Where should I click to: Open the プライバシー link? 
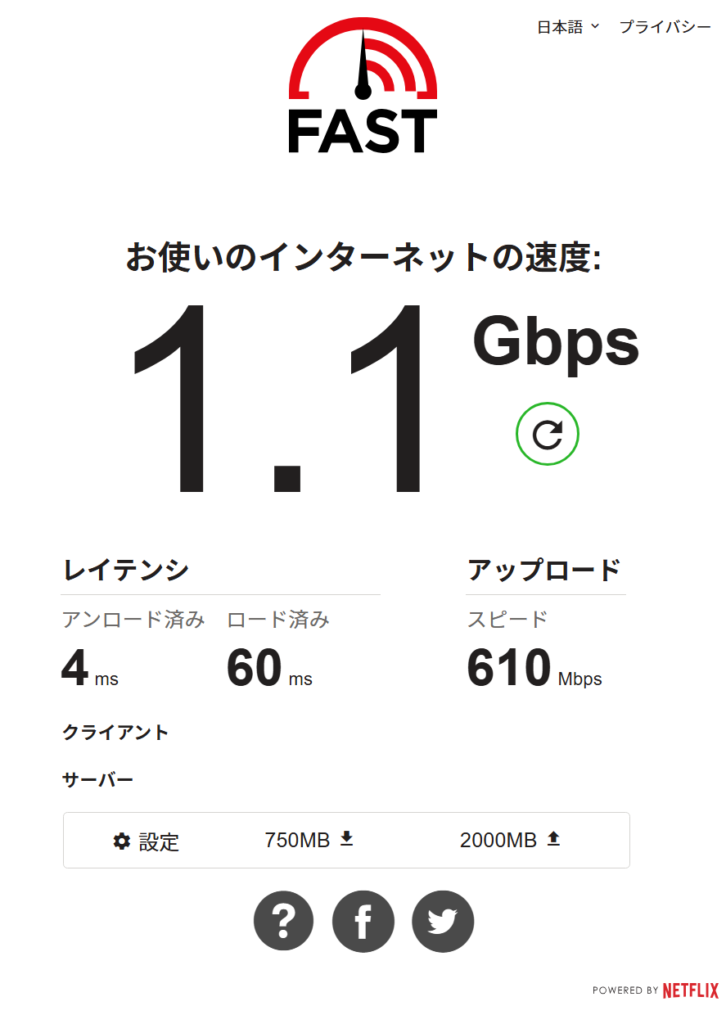click(664, 27)
